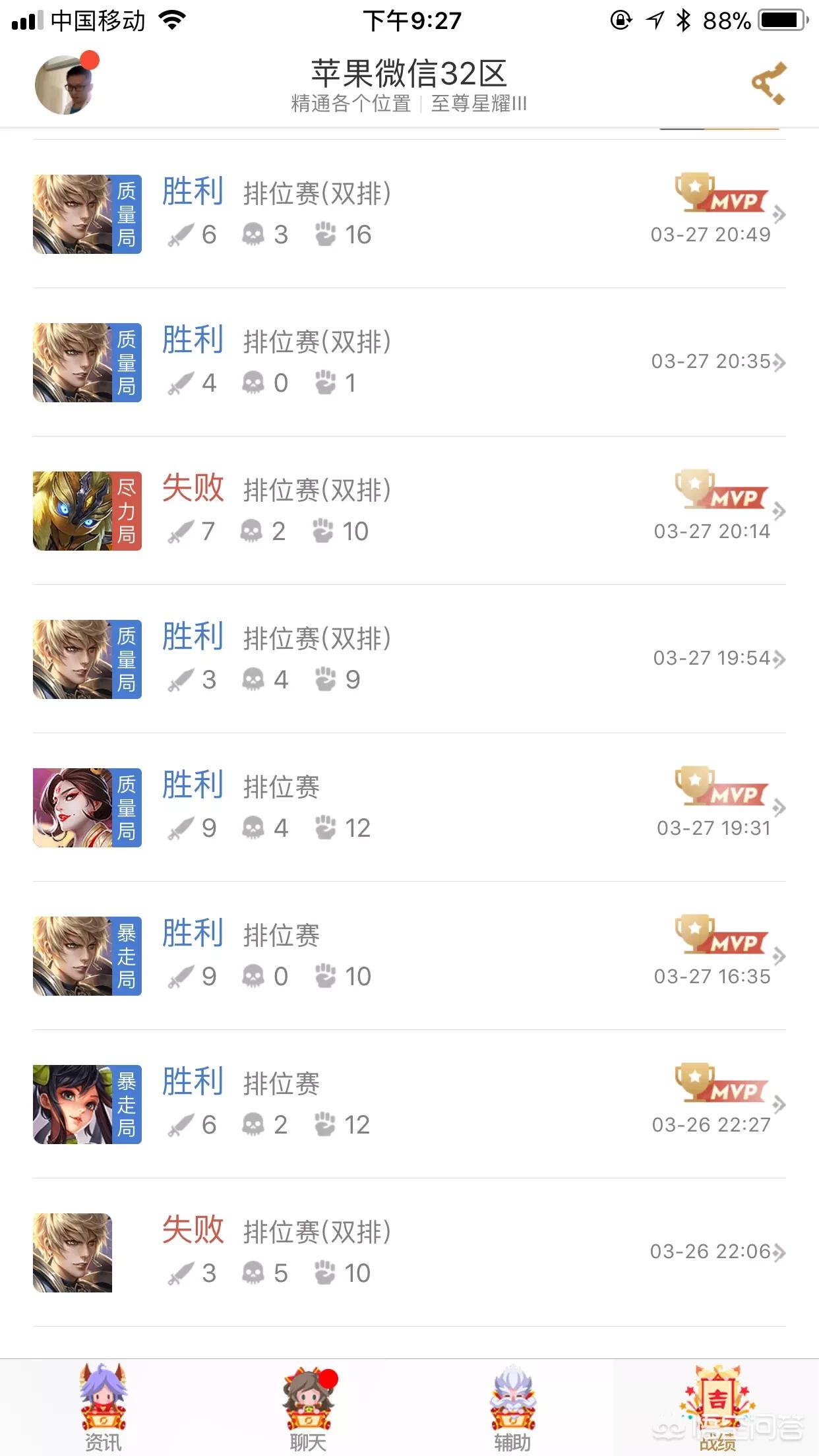Open the 03-27 19:54 duo ranked match
The width and height of the screenshot is (819, 1456).
pos(409,659)
